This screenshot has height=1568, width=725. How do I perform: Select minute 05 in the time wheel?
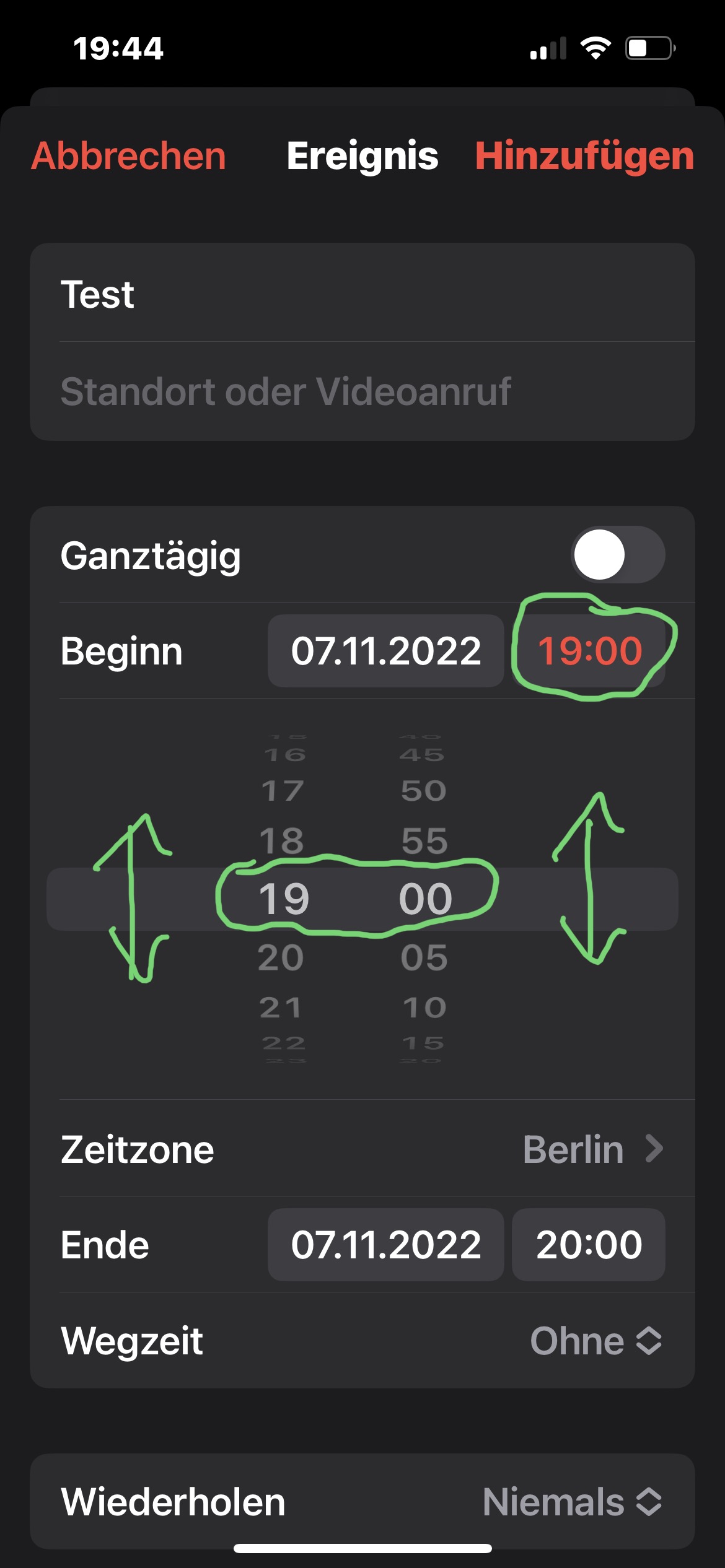[x=424, y=957]
